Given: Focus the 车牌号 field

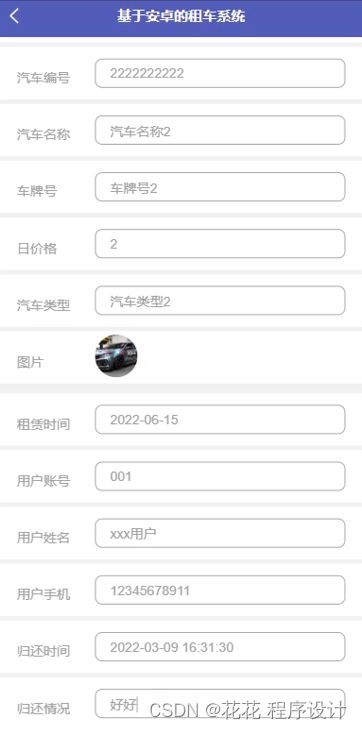Looking at the screenshot, I should coord(220,187).
